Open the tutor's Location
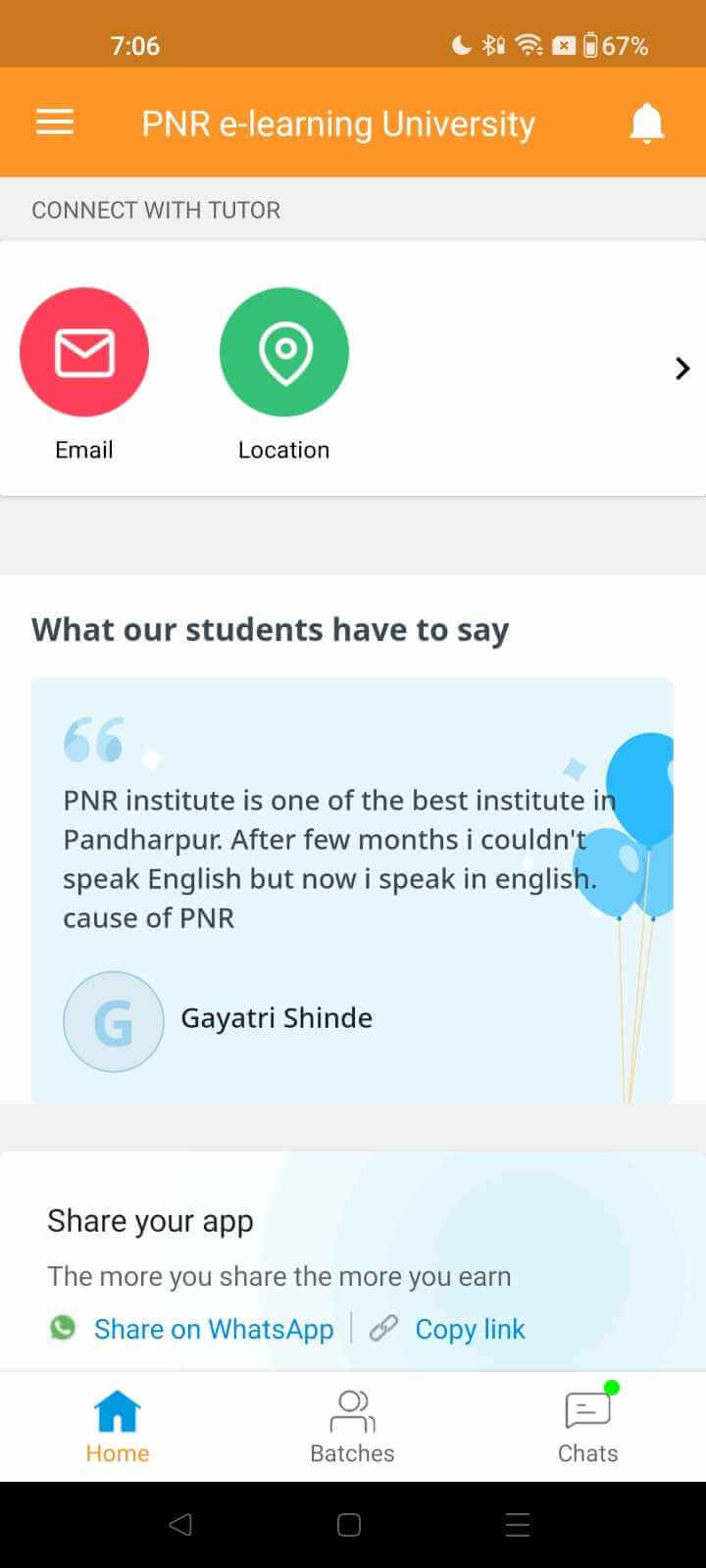 (x=284, y=353)
